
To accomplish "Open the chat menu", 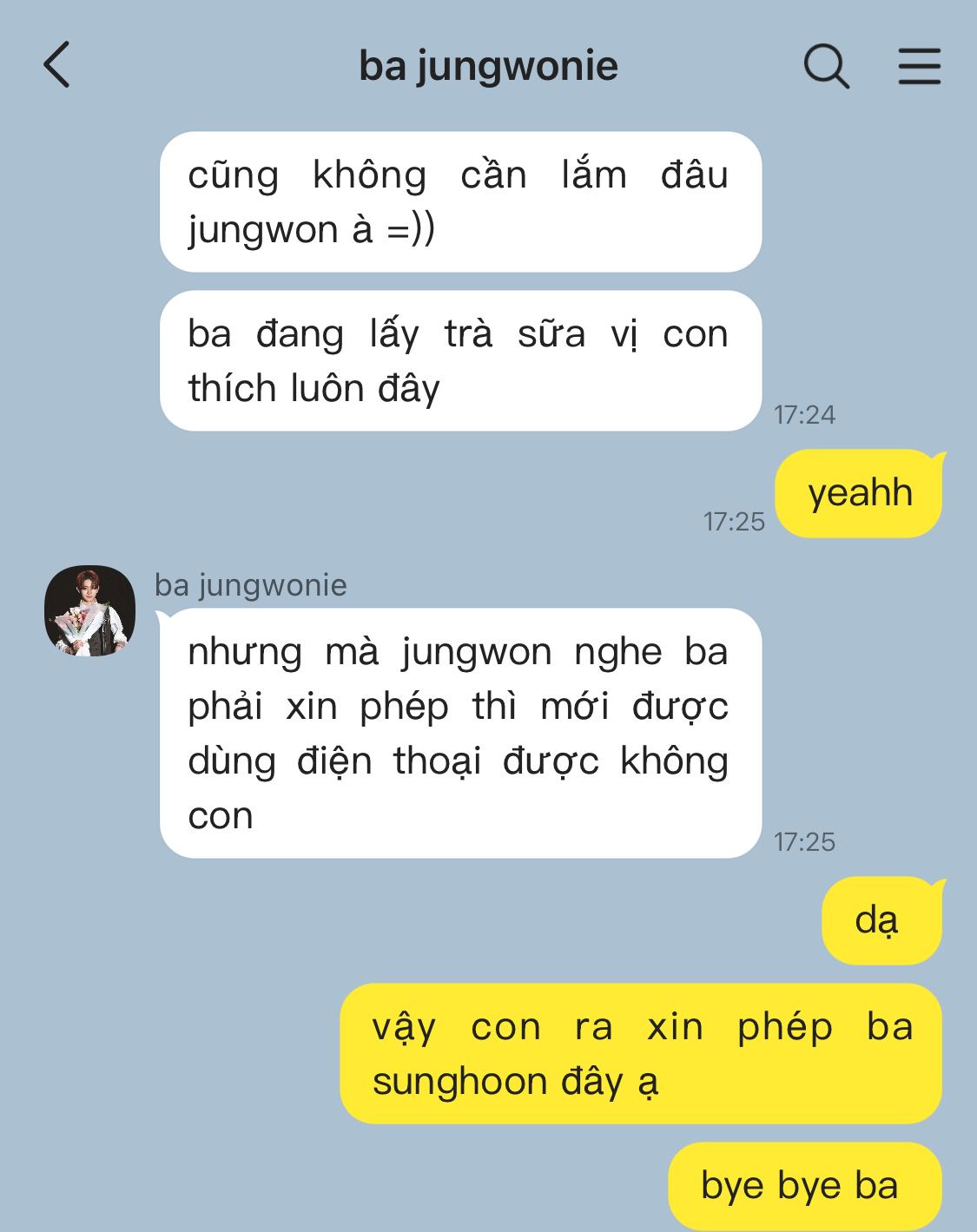I will (x=919, y=66).
